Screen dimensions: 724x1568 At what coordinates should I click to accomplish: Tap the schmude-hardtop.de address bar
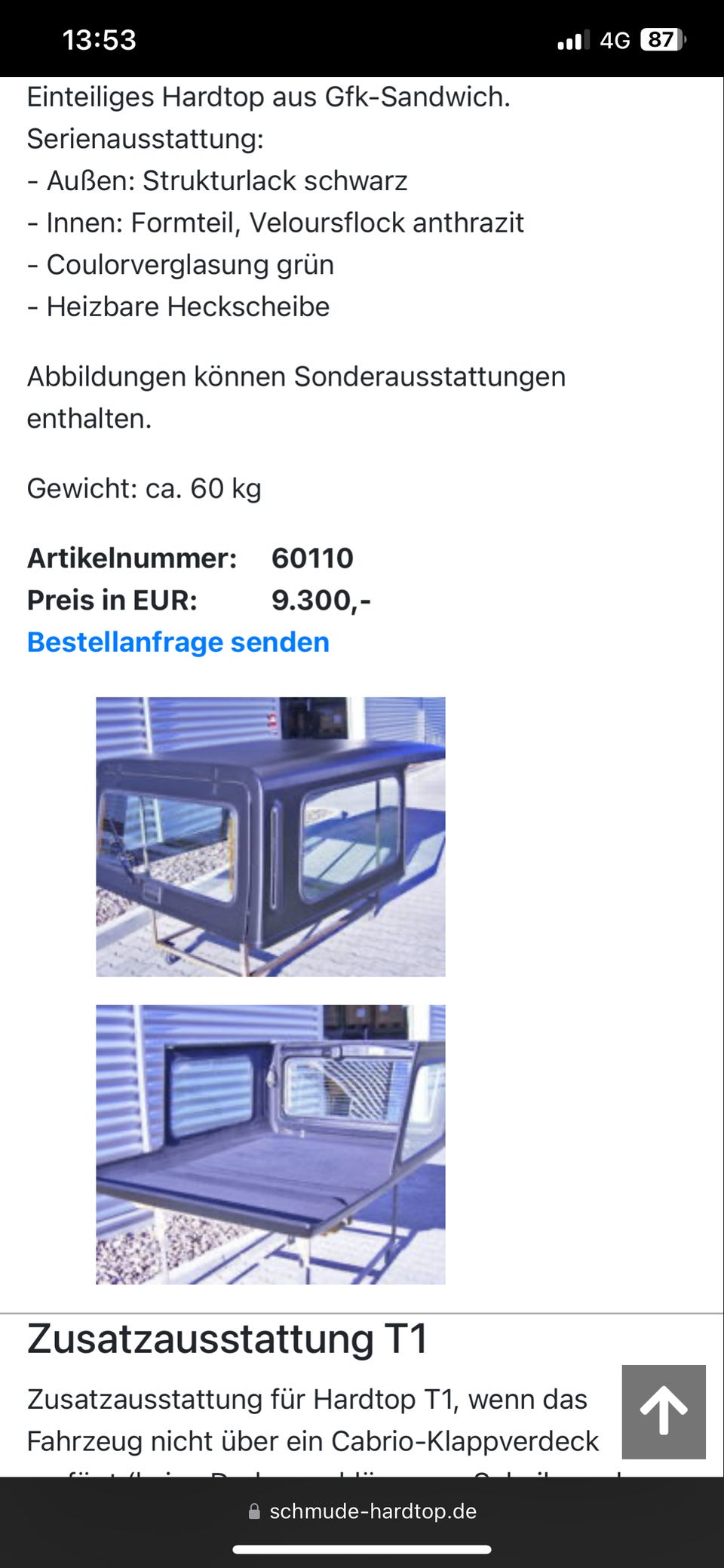pos(373,1511)
